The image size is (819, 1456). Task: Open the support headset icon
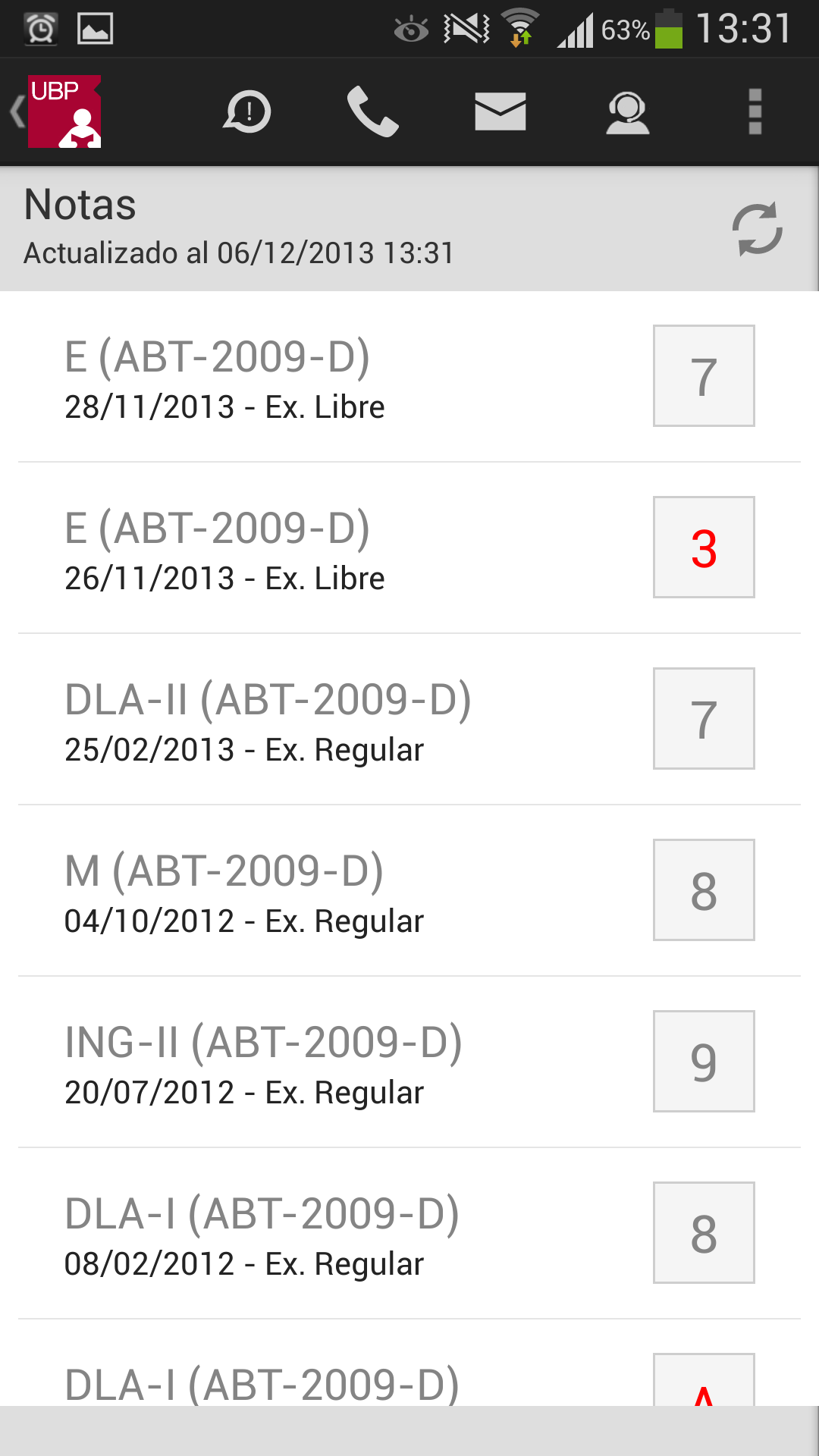627,112
